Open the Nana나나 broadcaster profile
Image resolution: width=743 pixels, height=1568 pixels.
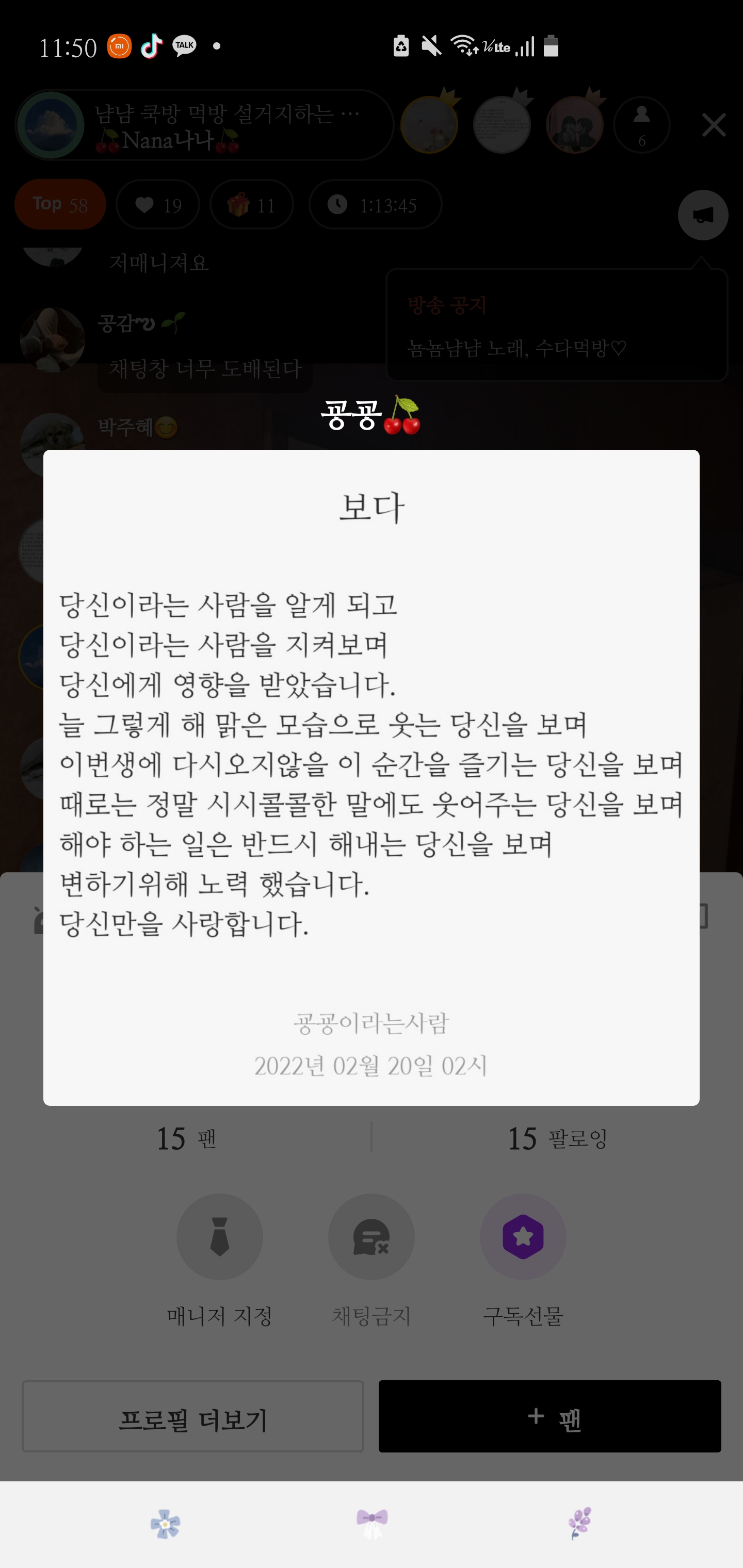51,125
